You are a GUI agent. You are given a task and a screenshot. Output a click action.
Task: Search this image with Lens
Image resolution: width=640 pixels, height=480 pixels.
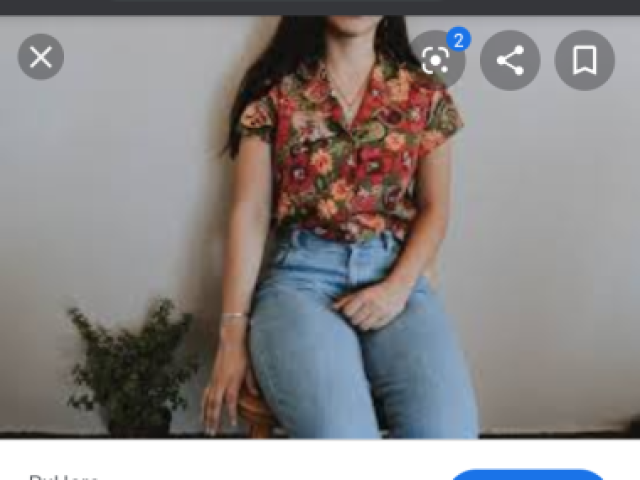pos(436,60)
